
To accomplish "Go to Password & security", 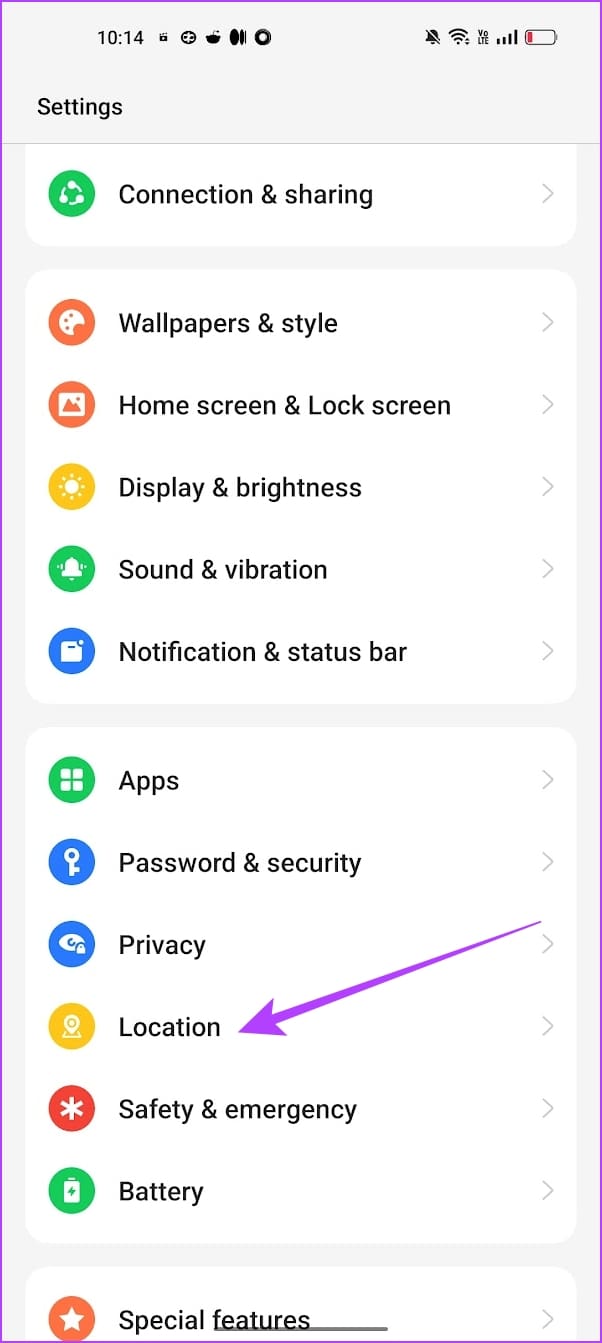I will click(x=240, y=863).
